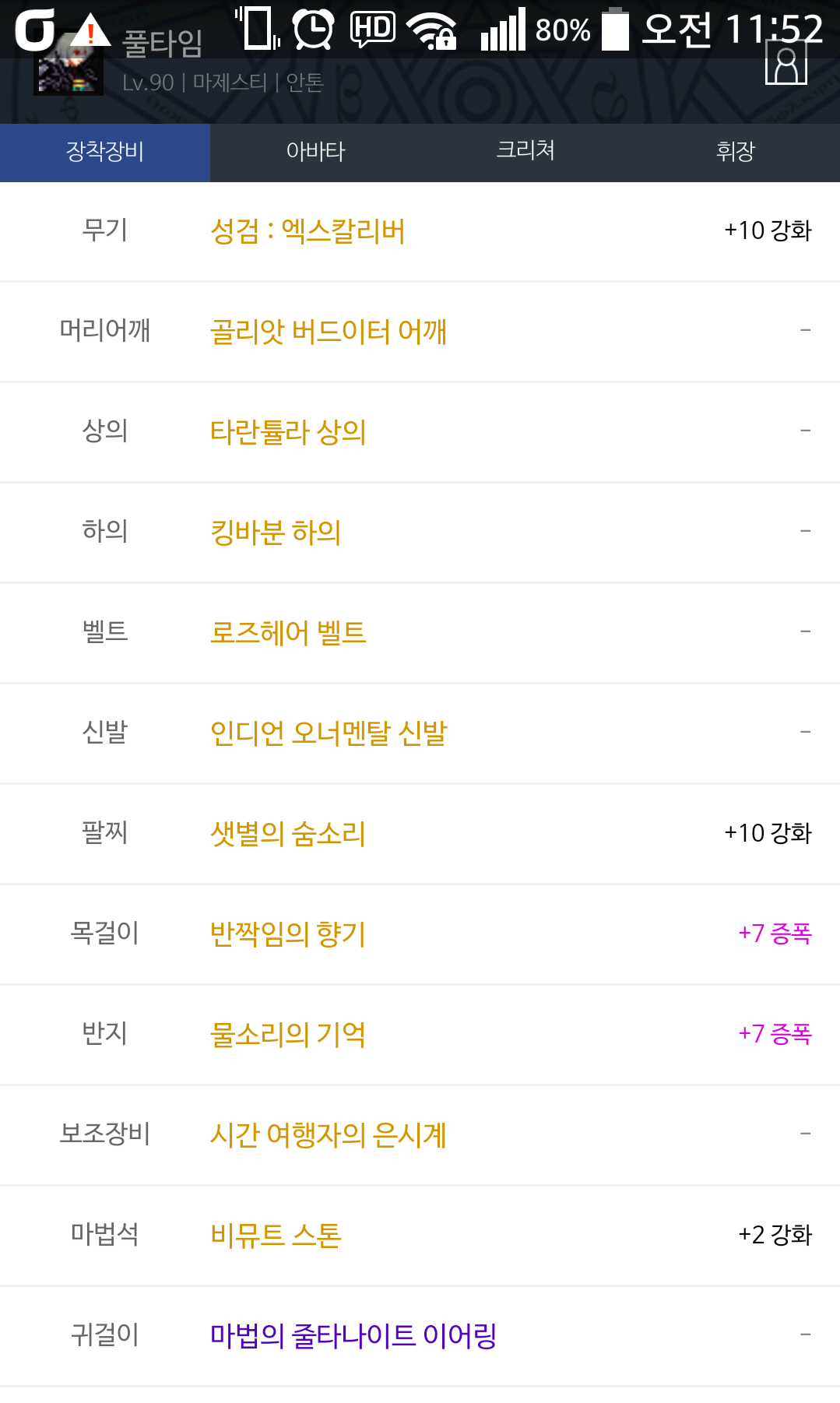Switch to the 아바타 tab

click(x=315, y=152)
